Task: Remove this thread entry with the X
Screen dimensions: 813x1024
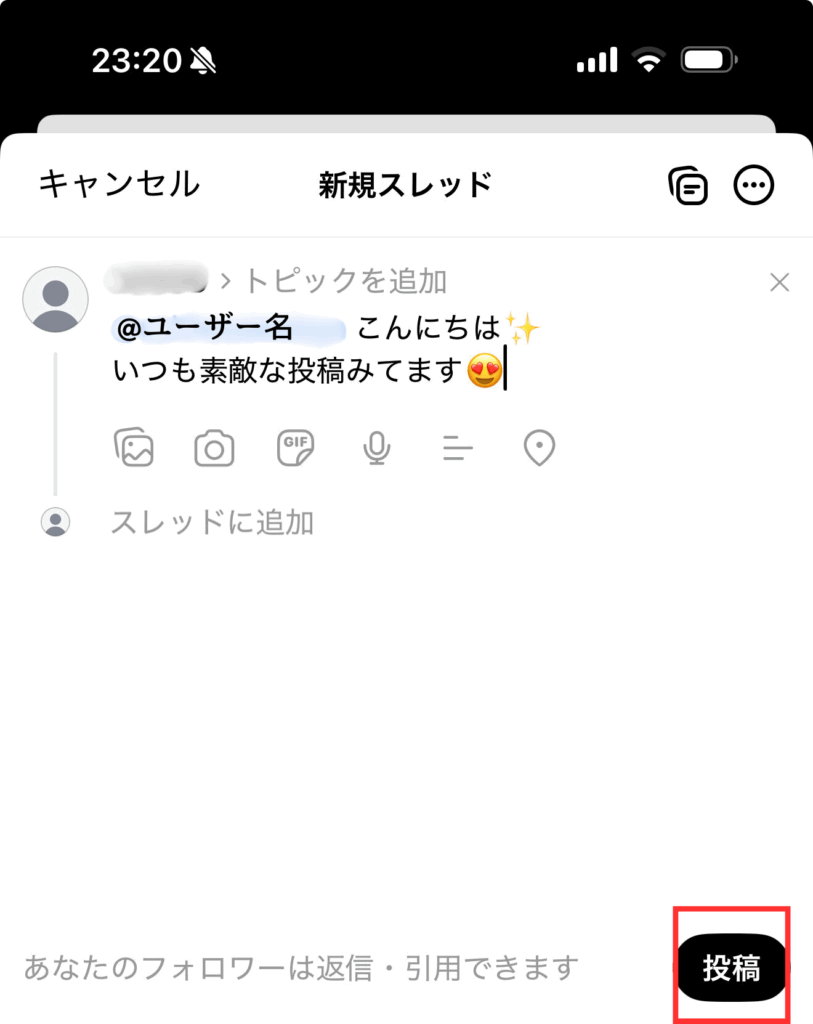Action: [x=780, y=282]
